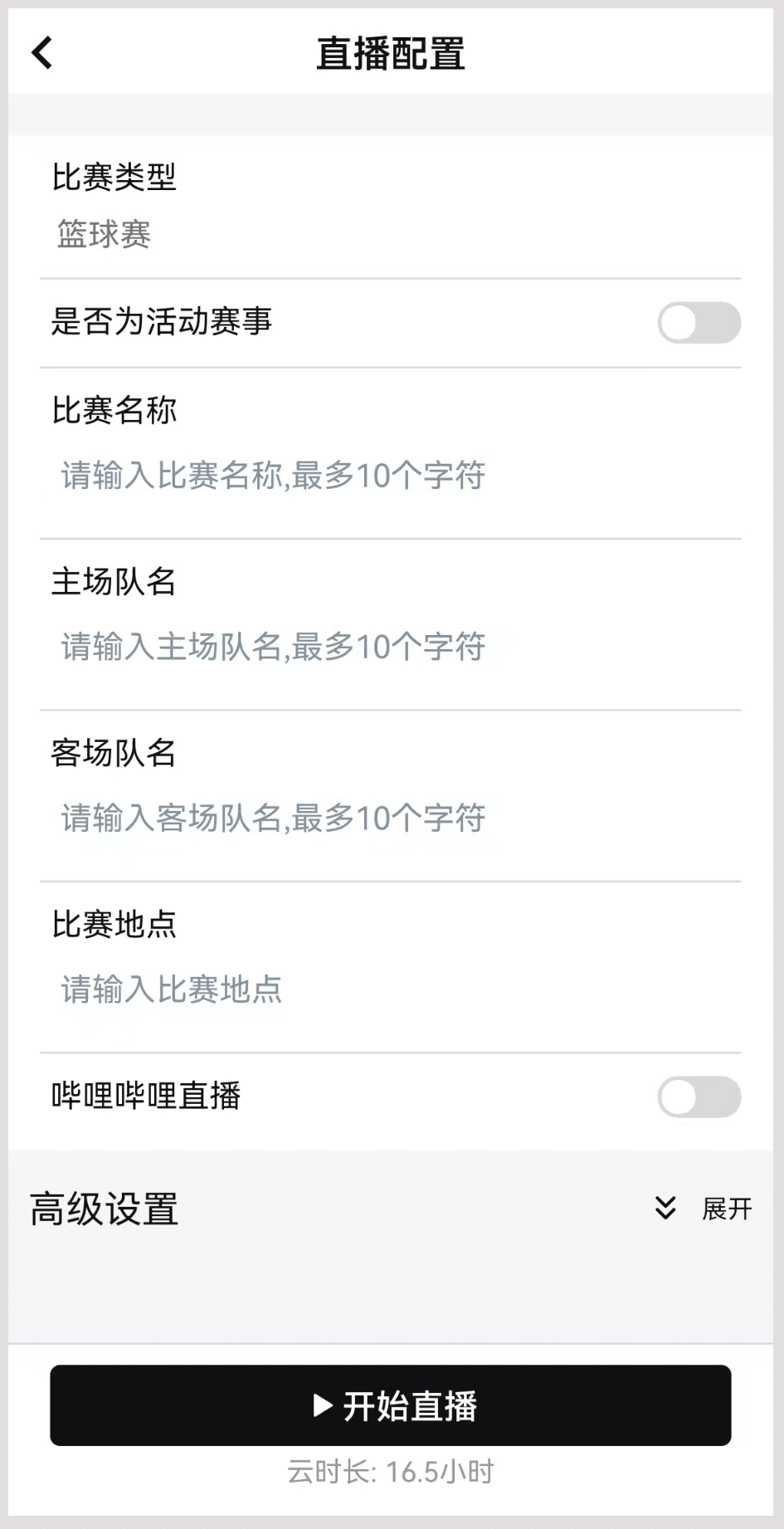Screen dimensions: 784x1529
Task: Tap the 哔哩哔哩直播 row label
Action: coord(145,1097)
